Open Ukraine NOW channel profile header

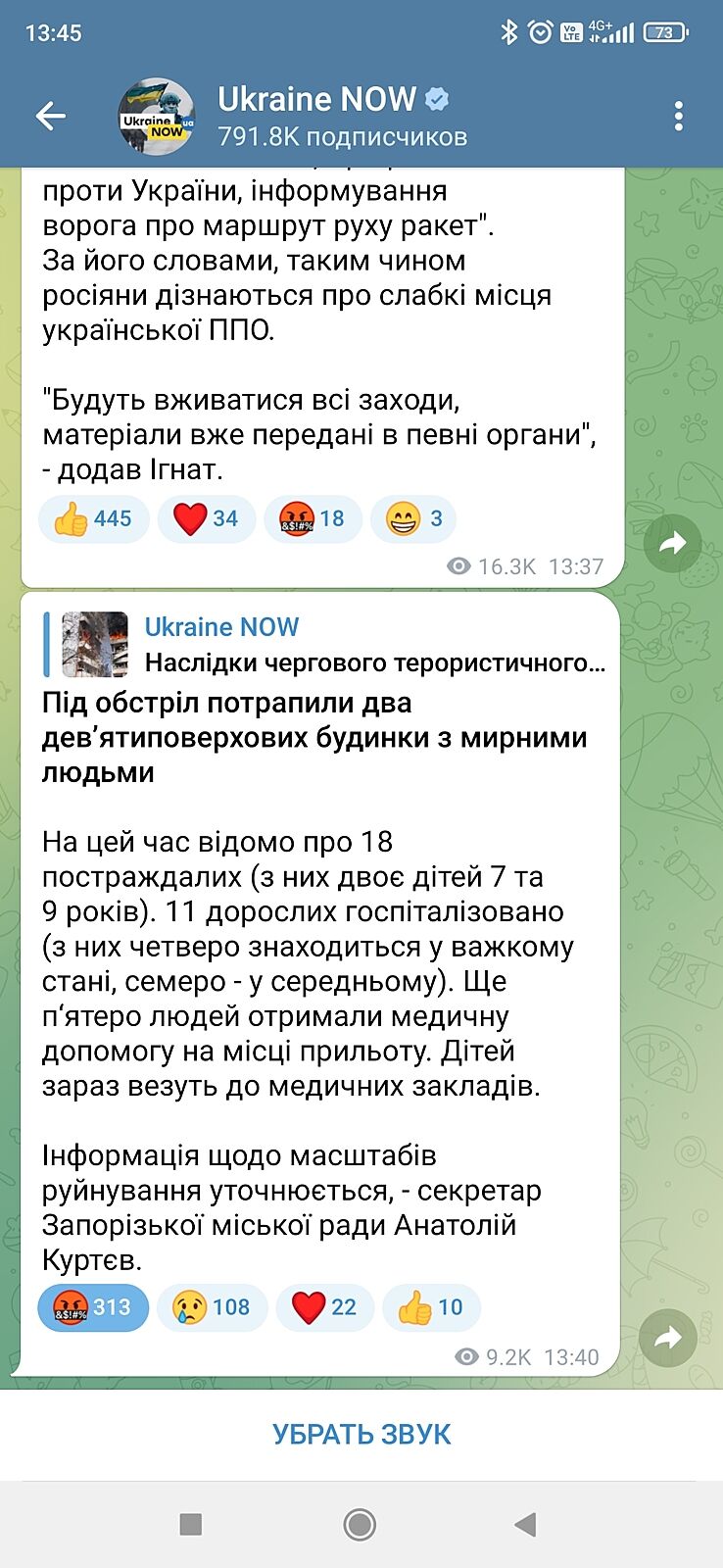[x=333, y=117]
